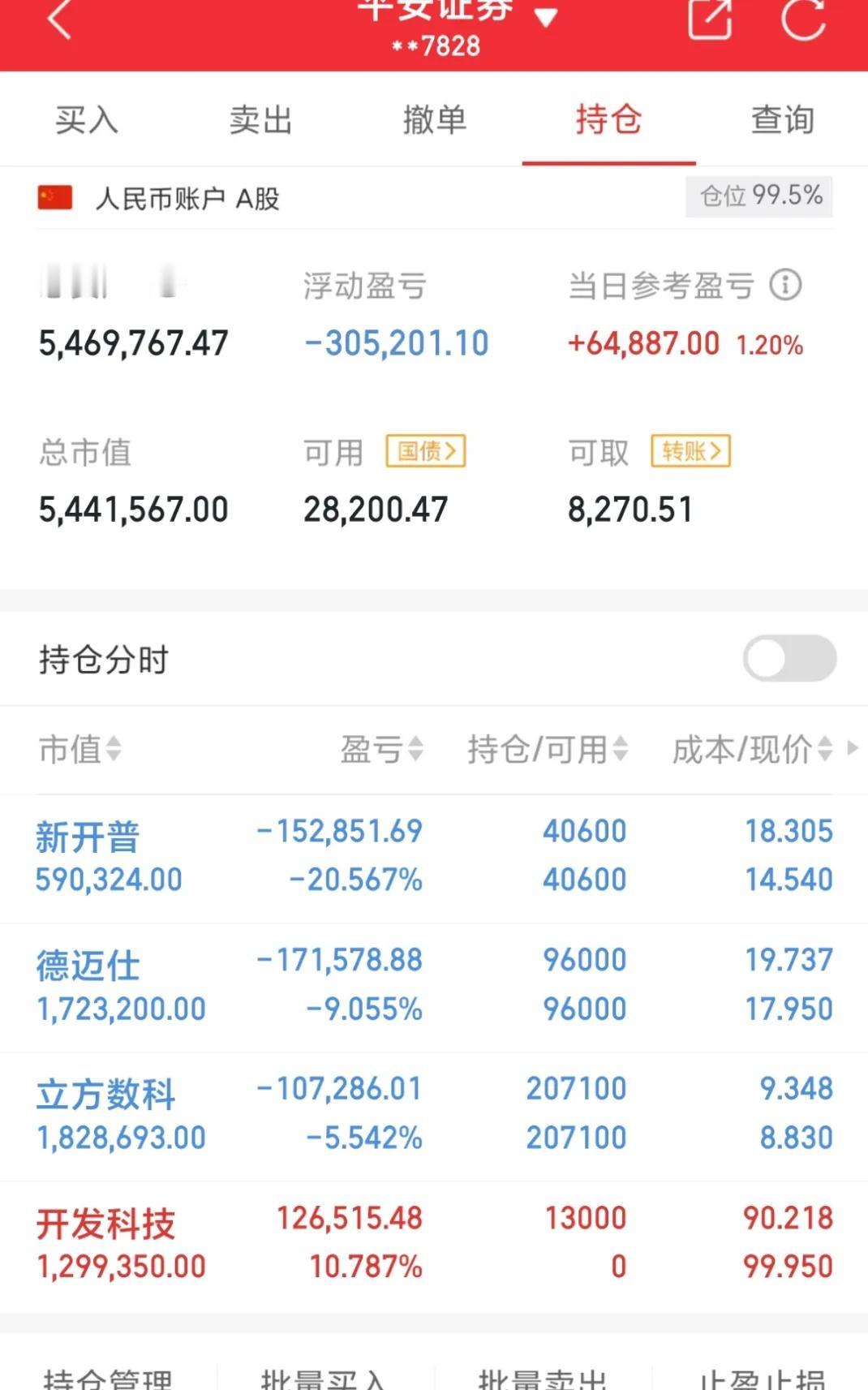Share the holdings page
The image size is (868, 1390).
[x=710, y=19]
